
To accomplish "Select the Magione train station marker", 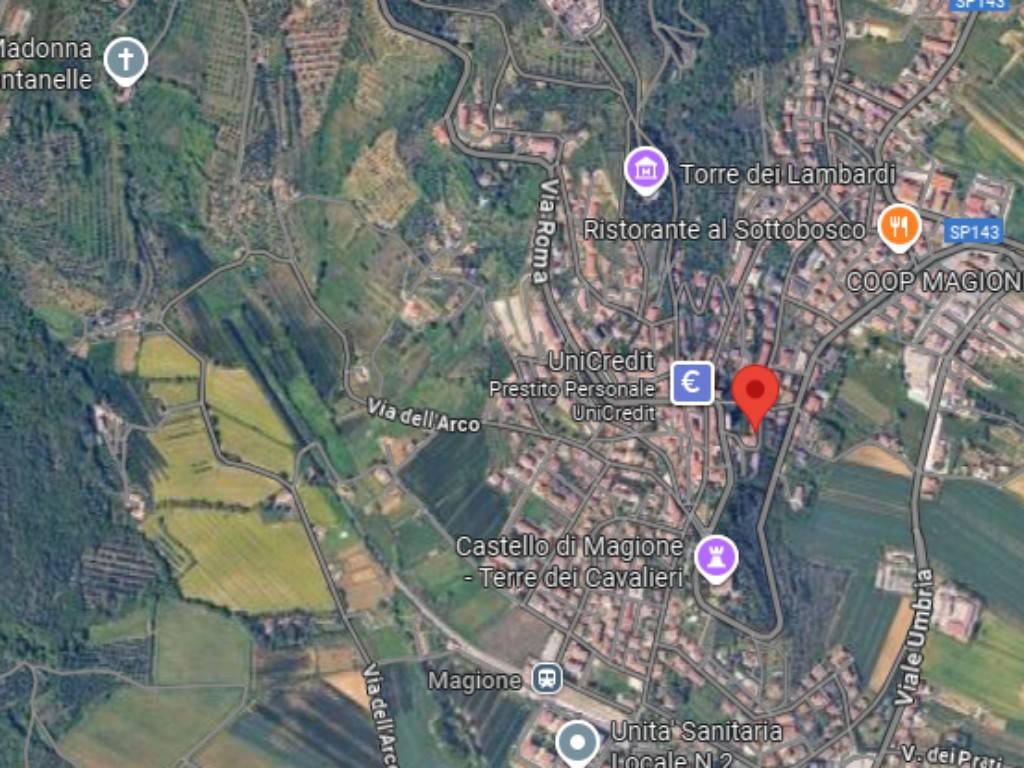I will coord(546,679).
